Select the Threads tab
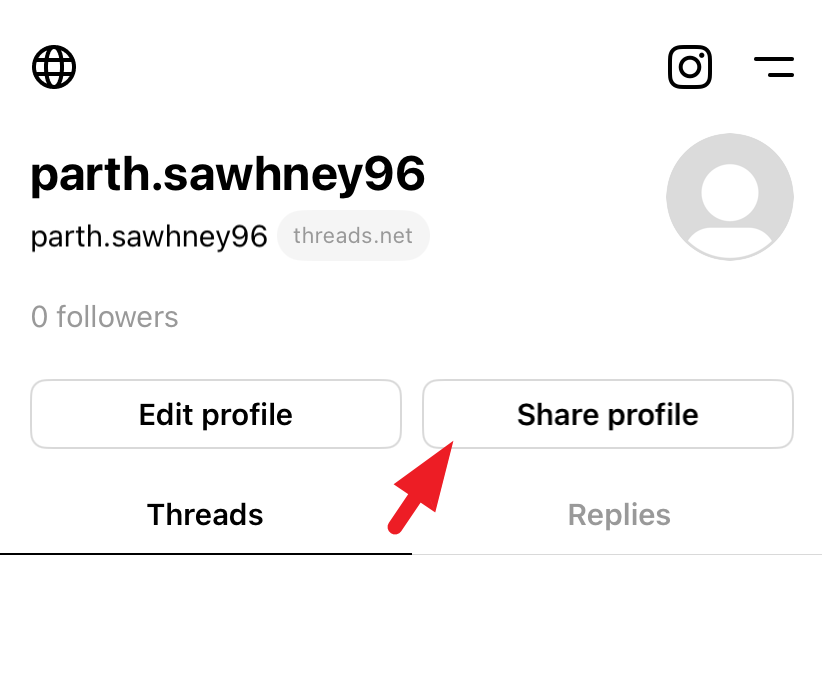The height and width of the screenshot is (683, 822). tap(205, 515)
